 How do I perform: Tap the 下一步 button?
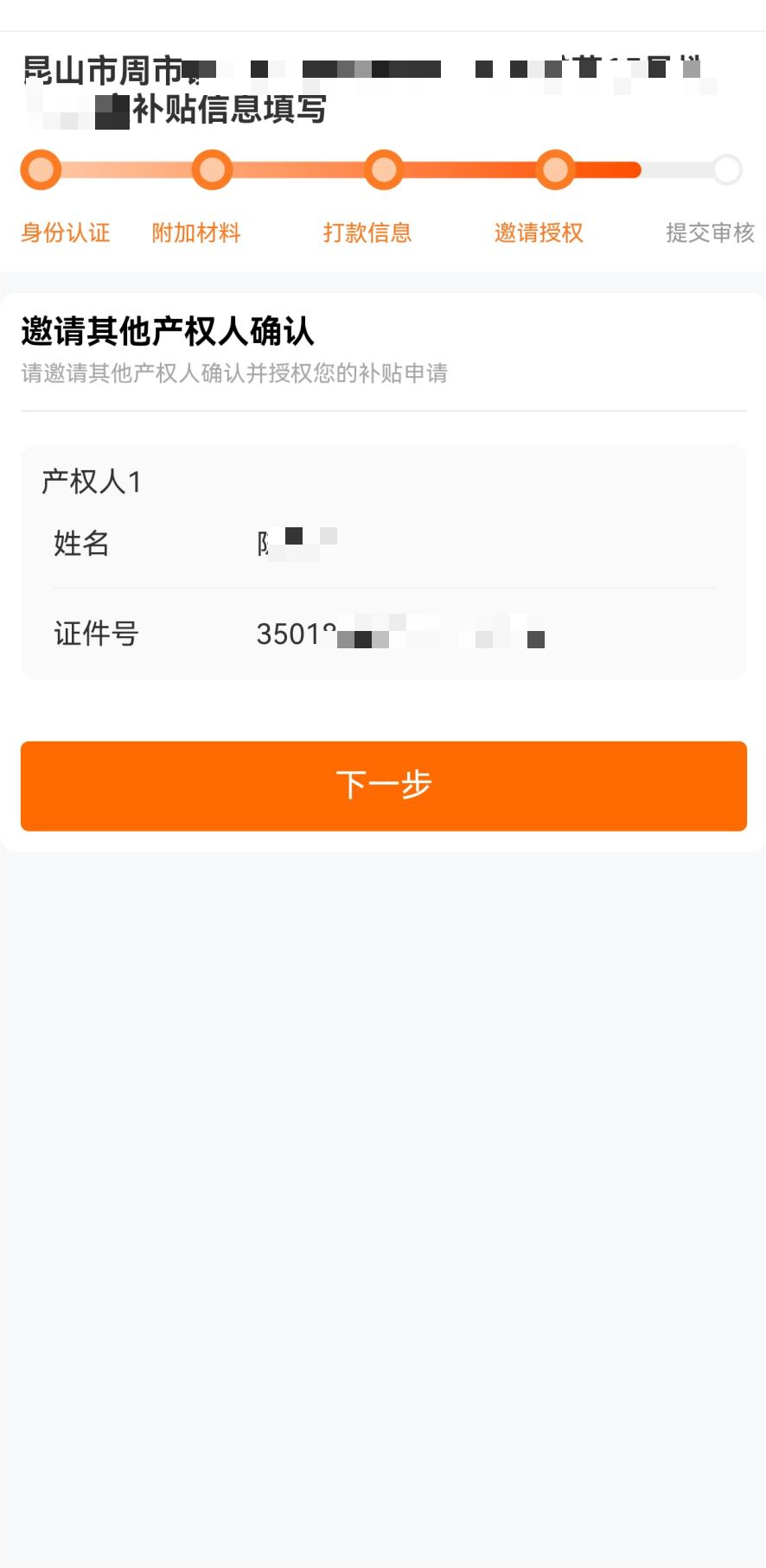point(383,786)
